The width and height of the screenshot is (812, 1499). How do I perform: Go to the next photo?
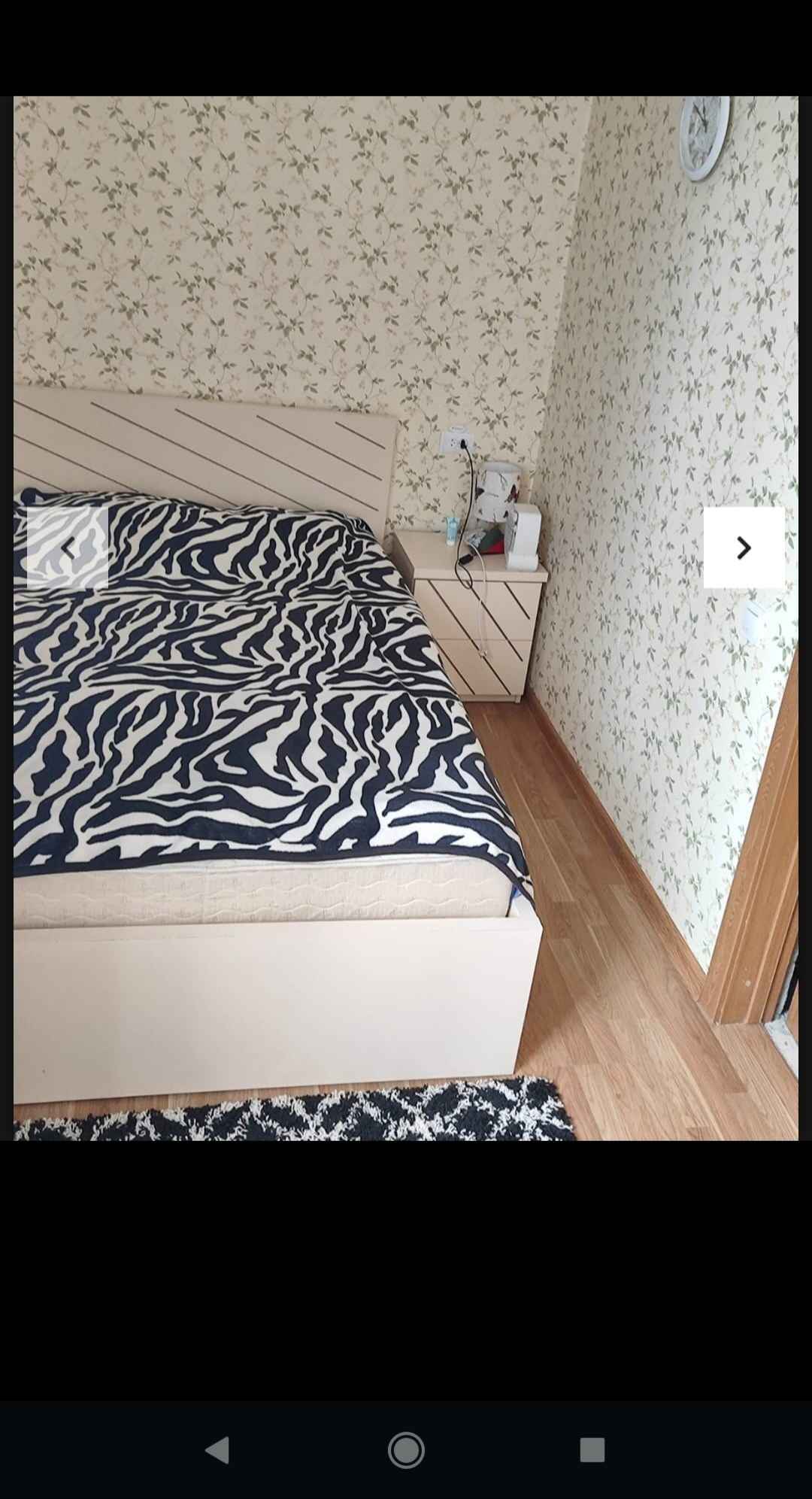point(744,548)
